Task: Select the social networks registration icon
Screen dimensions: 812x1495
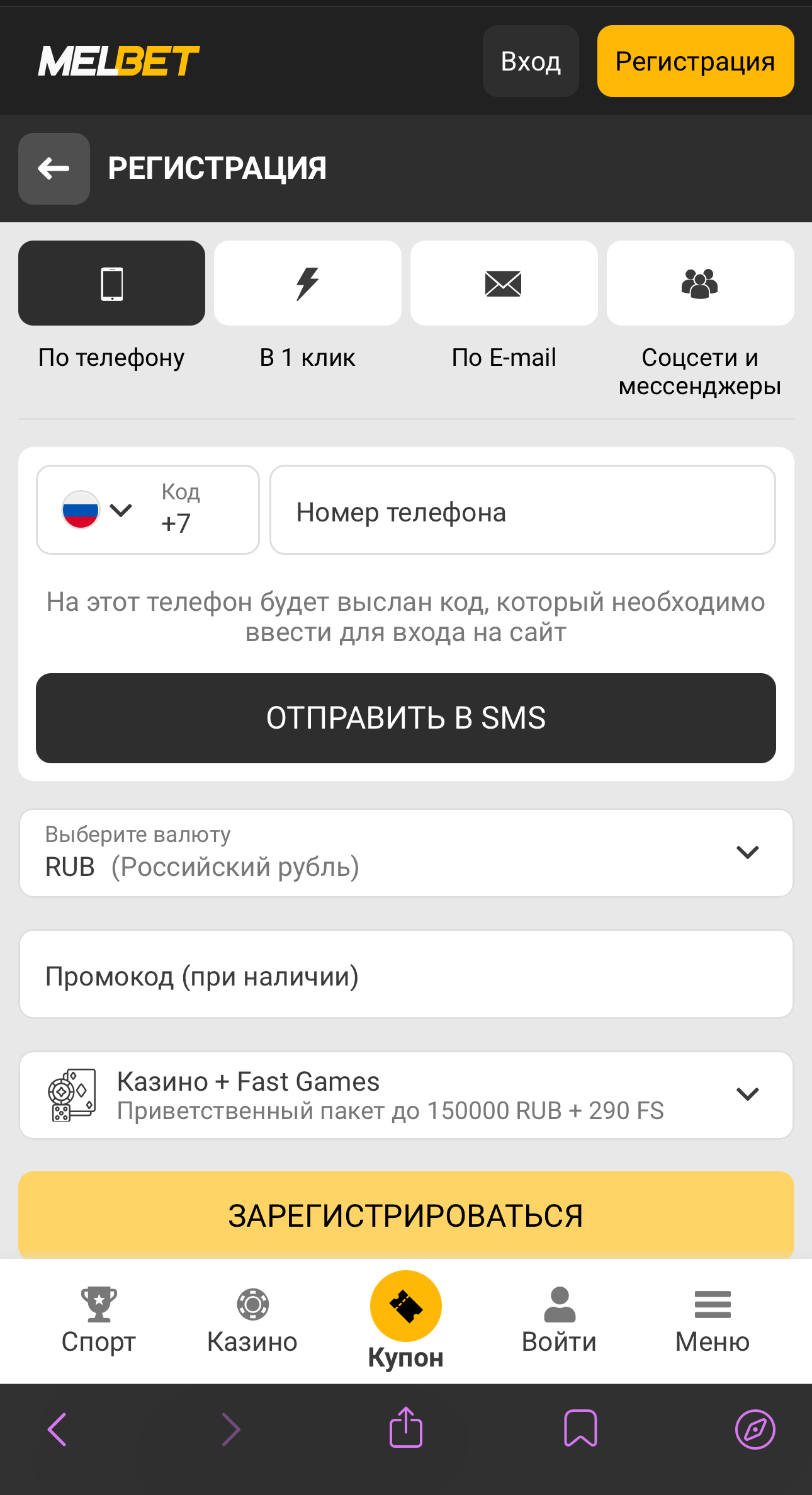Action: point(700,283)
